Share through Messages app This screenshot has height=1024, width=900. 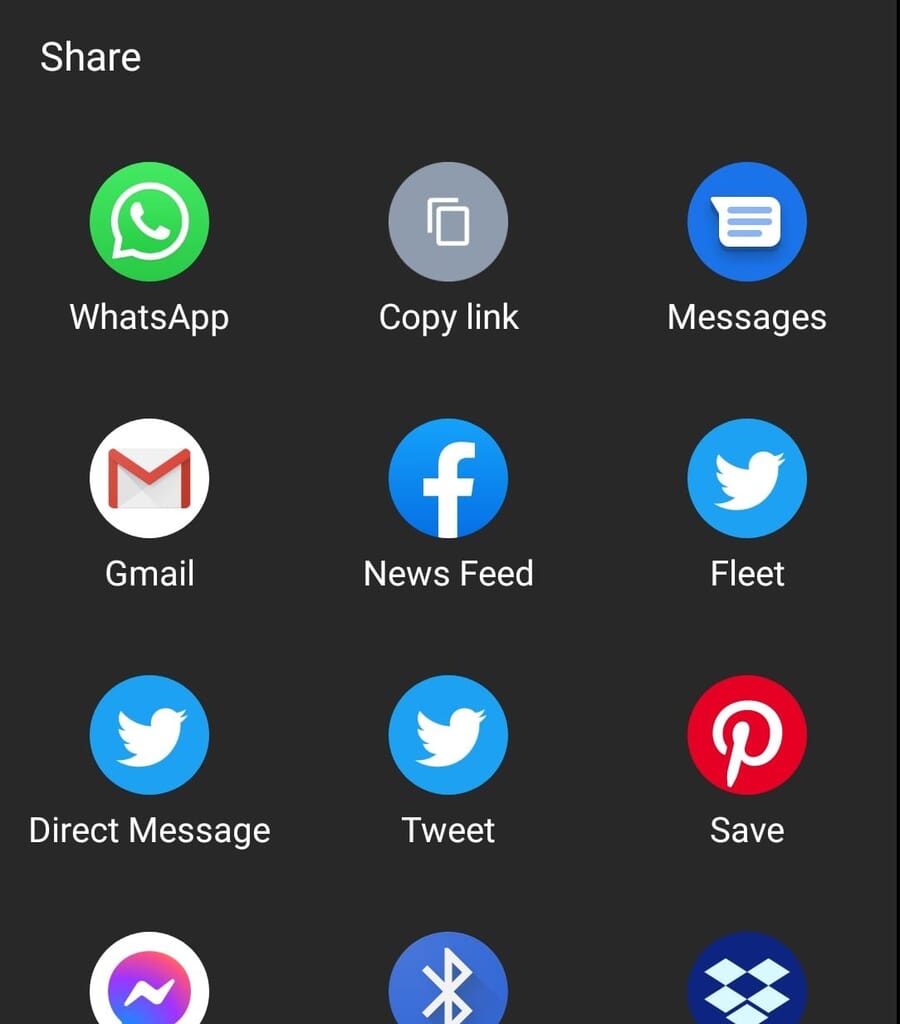pyautogui.click(x=747, y=222)
